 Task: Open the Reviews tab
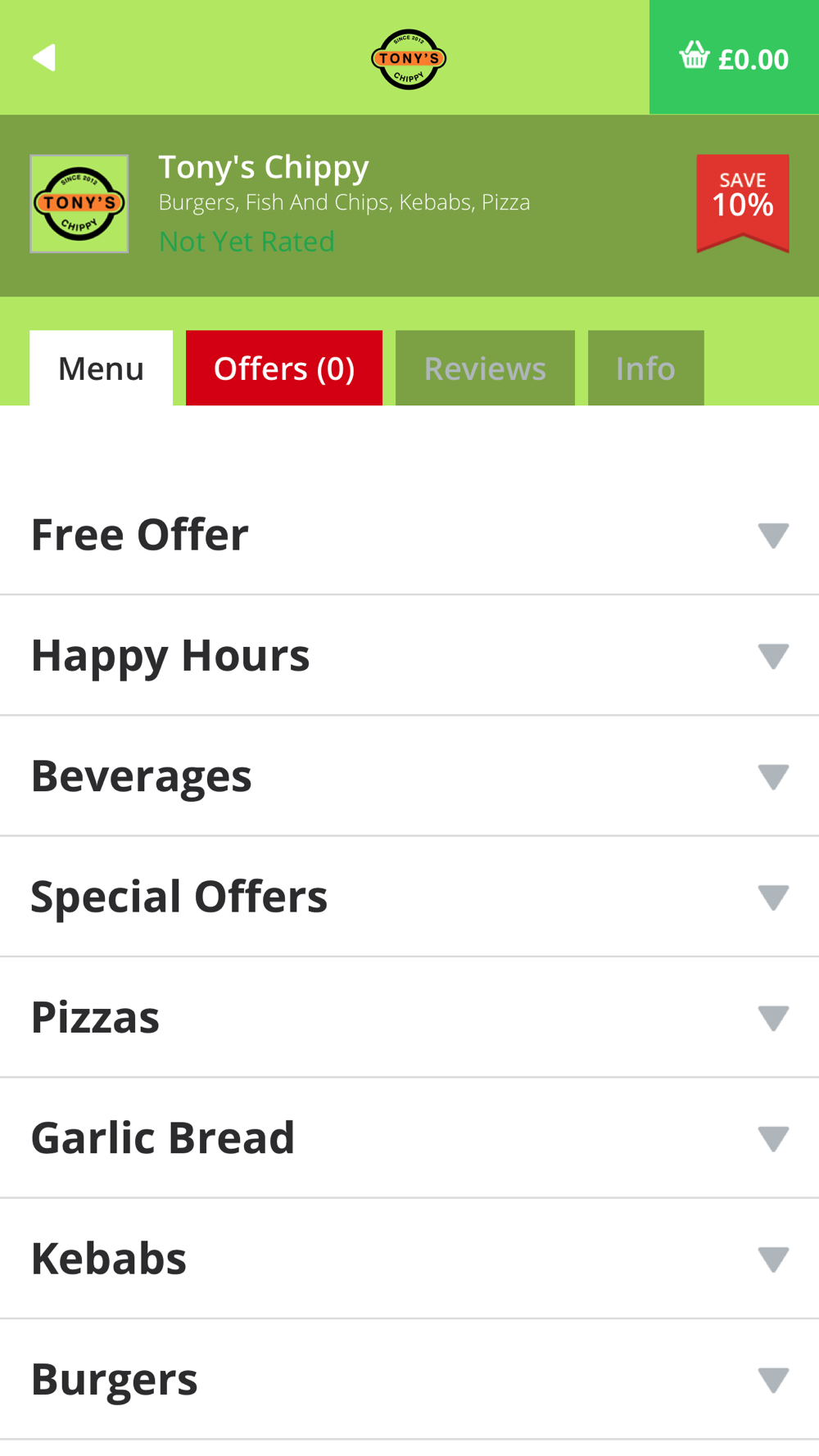point(485,368)
